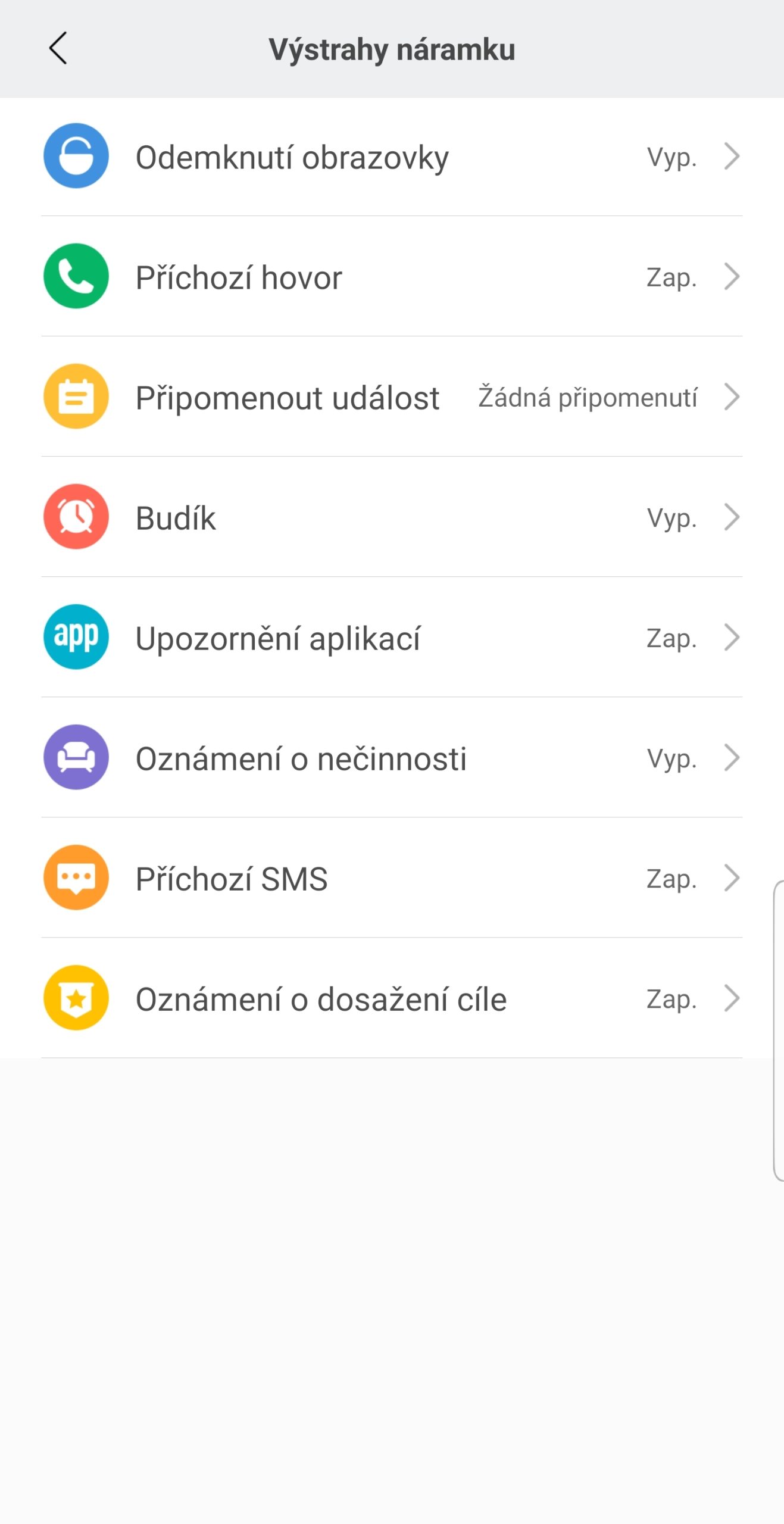The width and height of the screenshot is (784, 1524).
Task: Click the green incoming call phone icon
Action: (x=75, y=277)
